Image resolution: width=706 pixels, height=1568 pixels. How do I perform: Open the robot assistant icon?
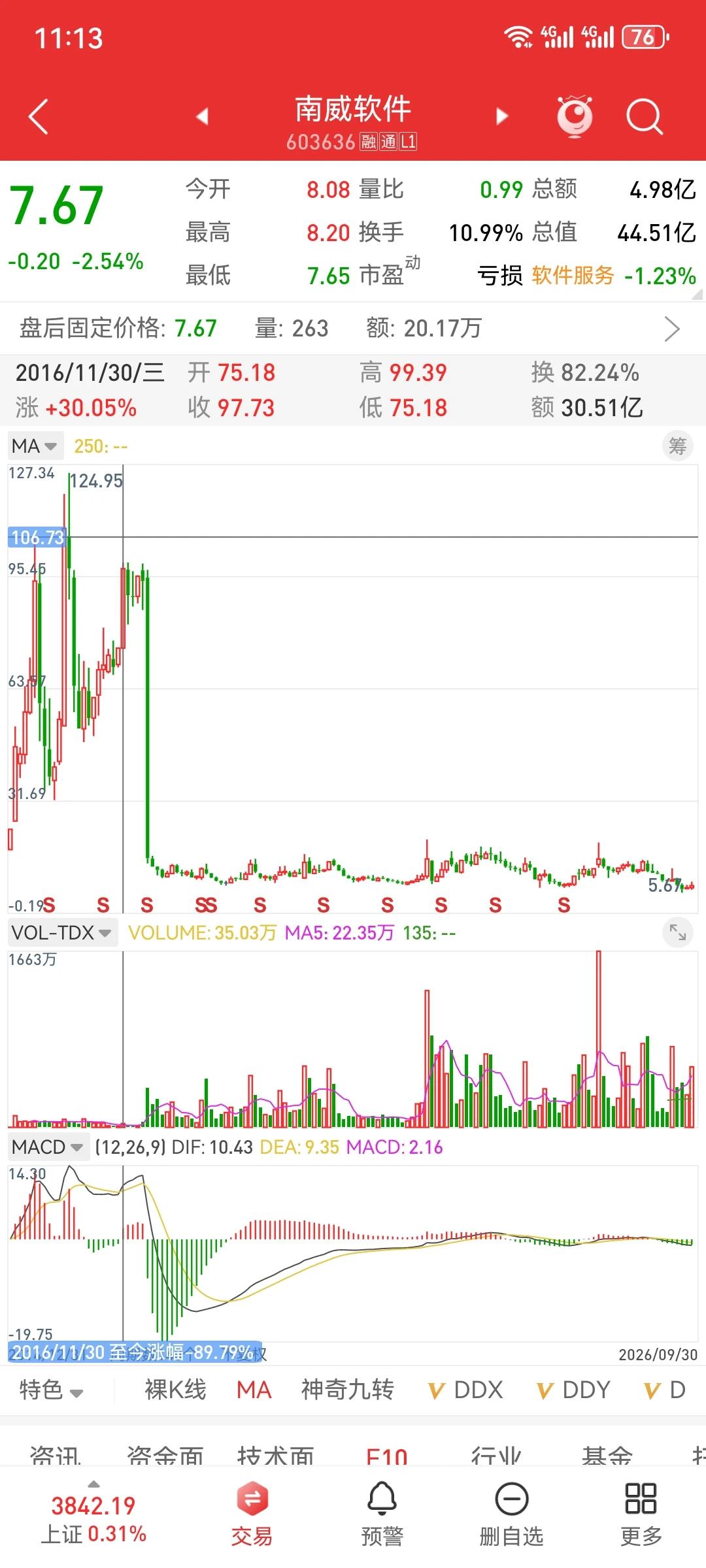click(575, 116)
